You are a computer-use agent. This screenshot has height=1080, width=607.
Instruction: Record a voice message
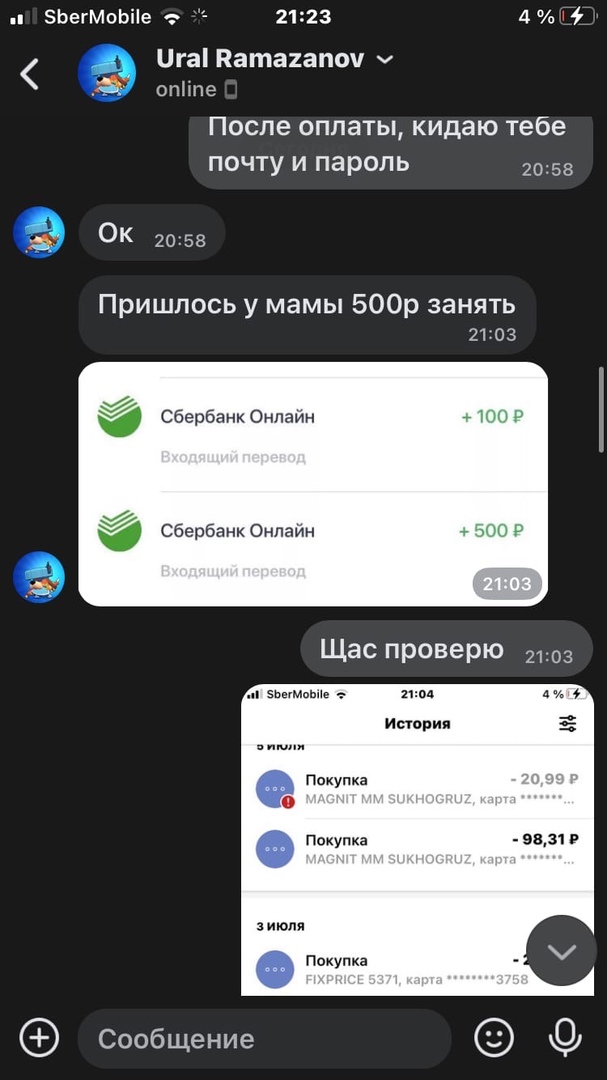[x=565, y=1037]
